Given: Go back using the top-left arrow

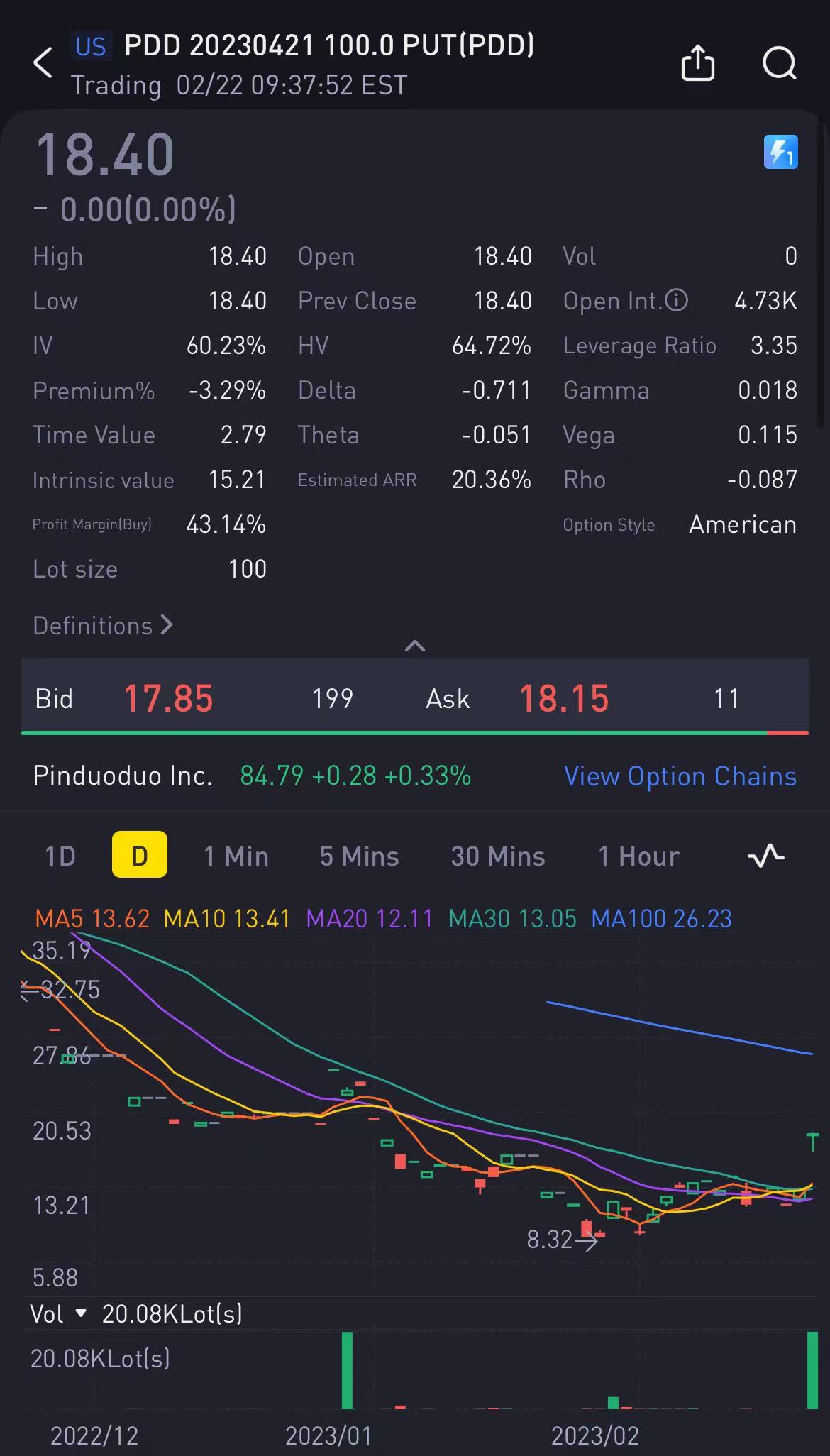Looking at the screenshot, I should point(43,62).
